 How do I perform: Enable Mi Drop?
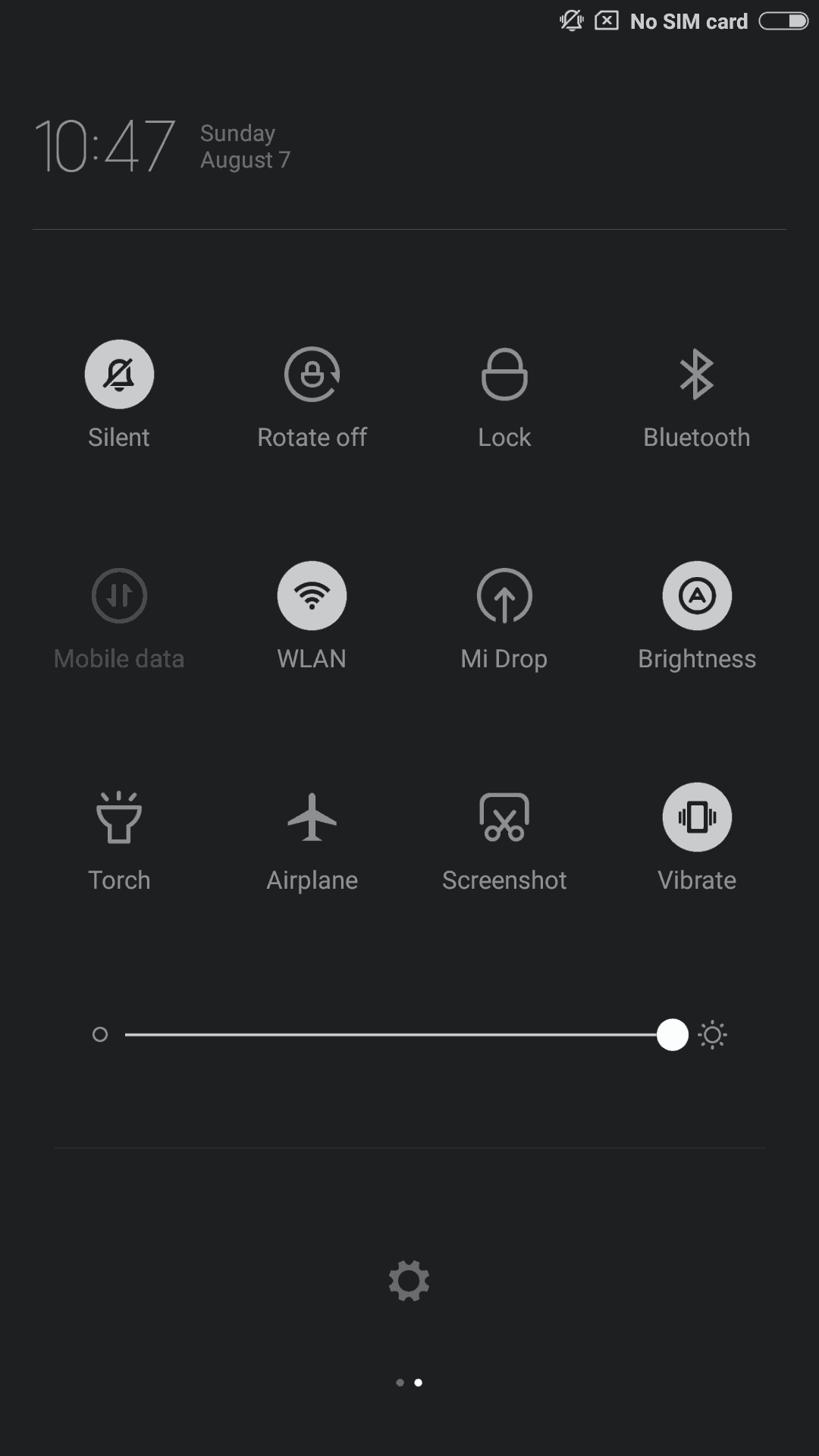[x=504, y=596]
